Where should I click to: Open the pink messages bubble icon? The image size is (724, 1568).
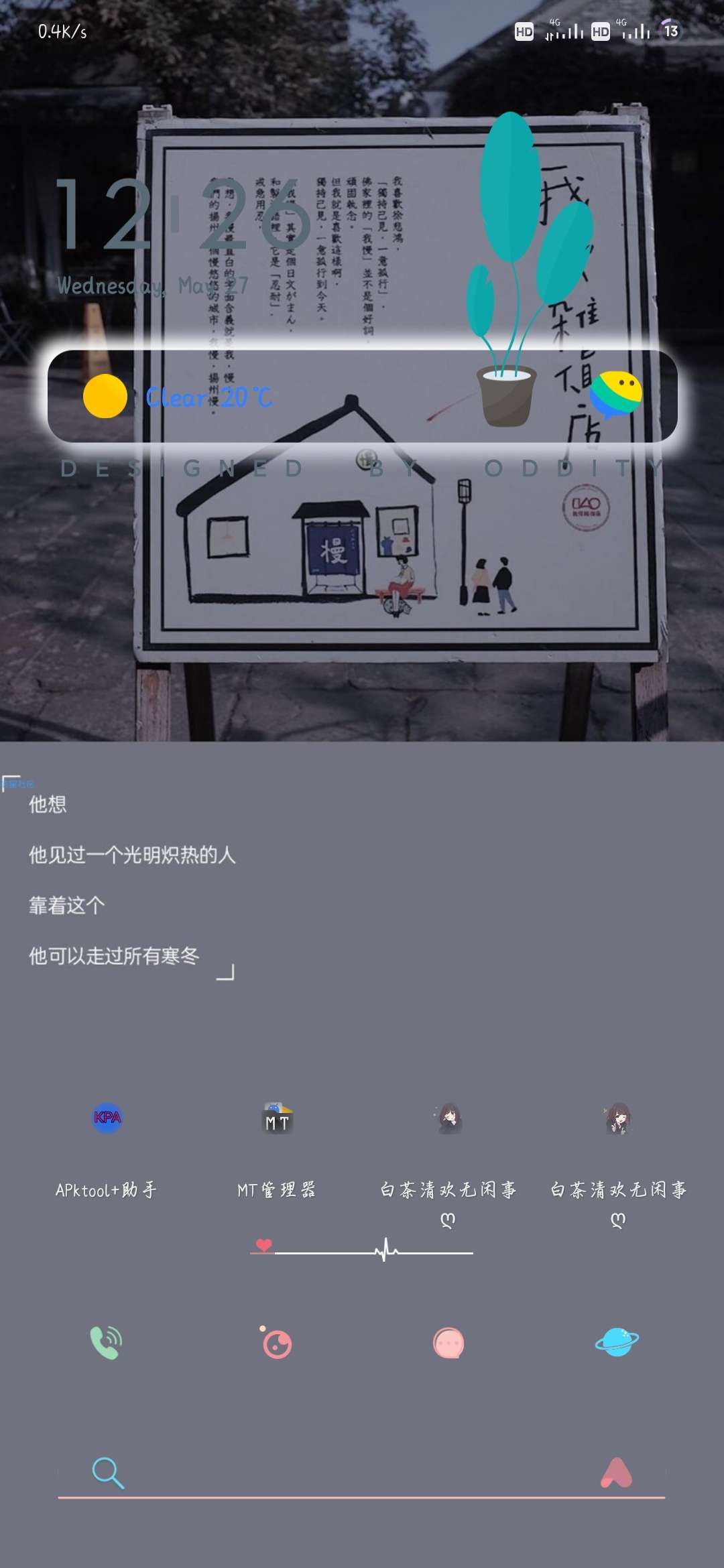448,1344
